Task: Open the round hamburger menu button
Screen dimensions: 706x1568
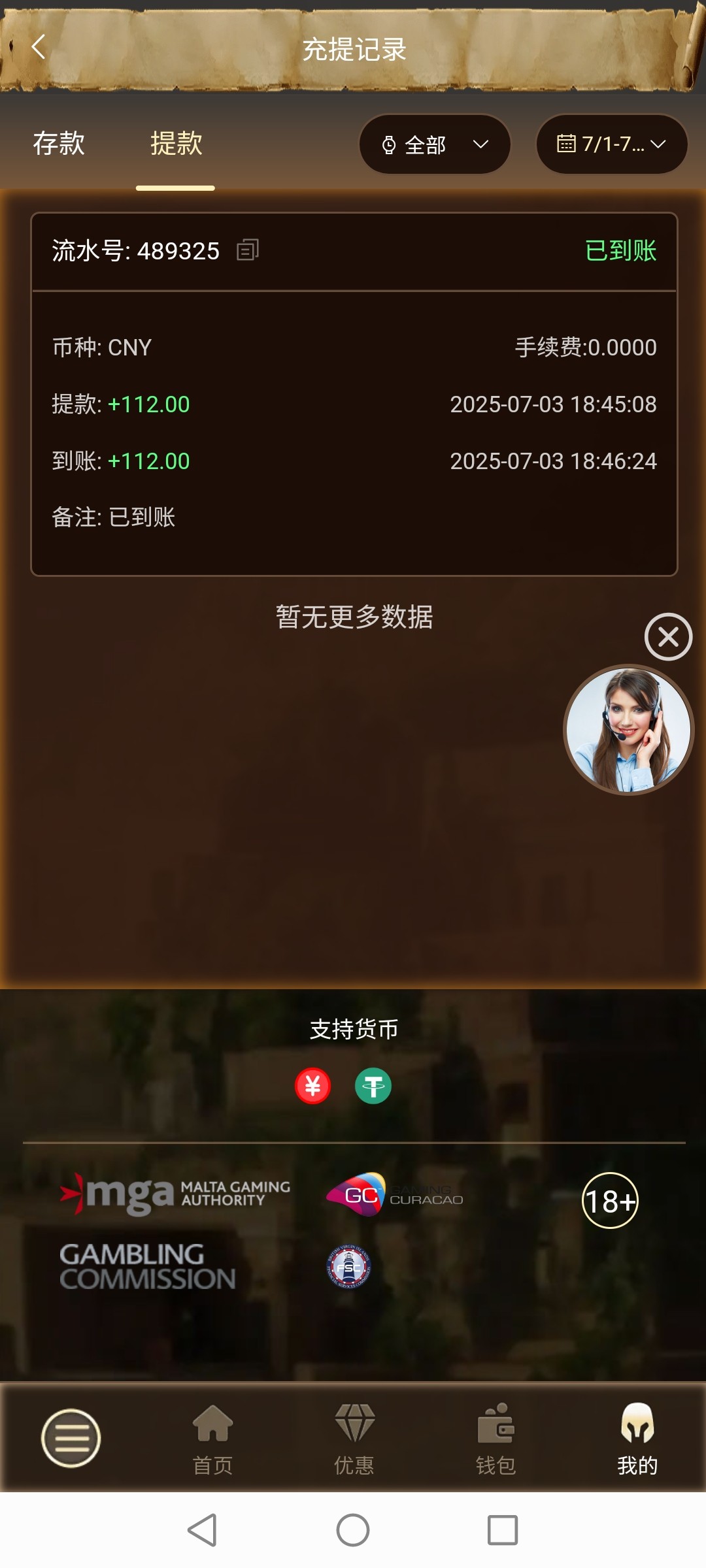Action: (71, 1438)
